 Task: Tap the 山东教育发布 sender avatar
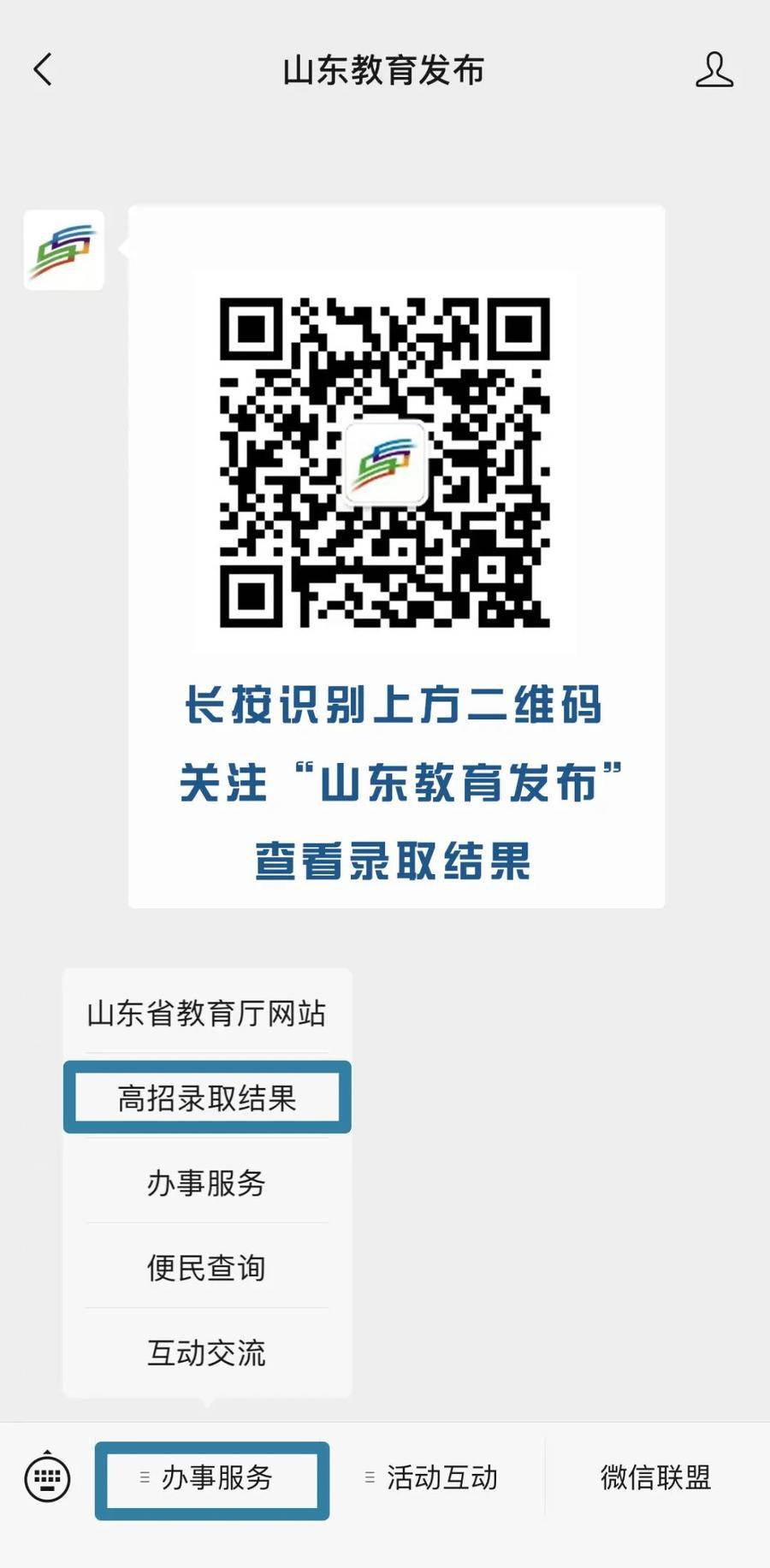[x=64, y=250]
